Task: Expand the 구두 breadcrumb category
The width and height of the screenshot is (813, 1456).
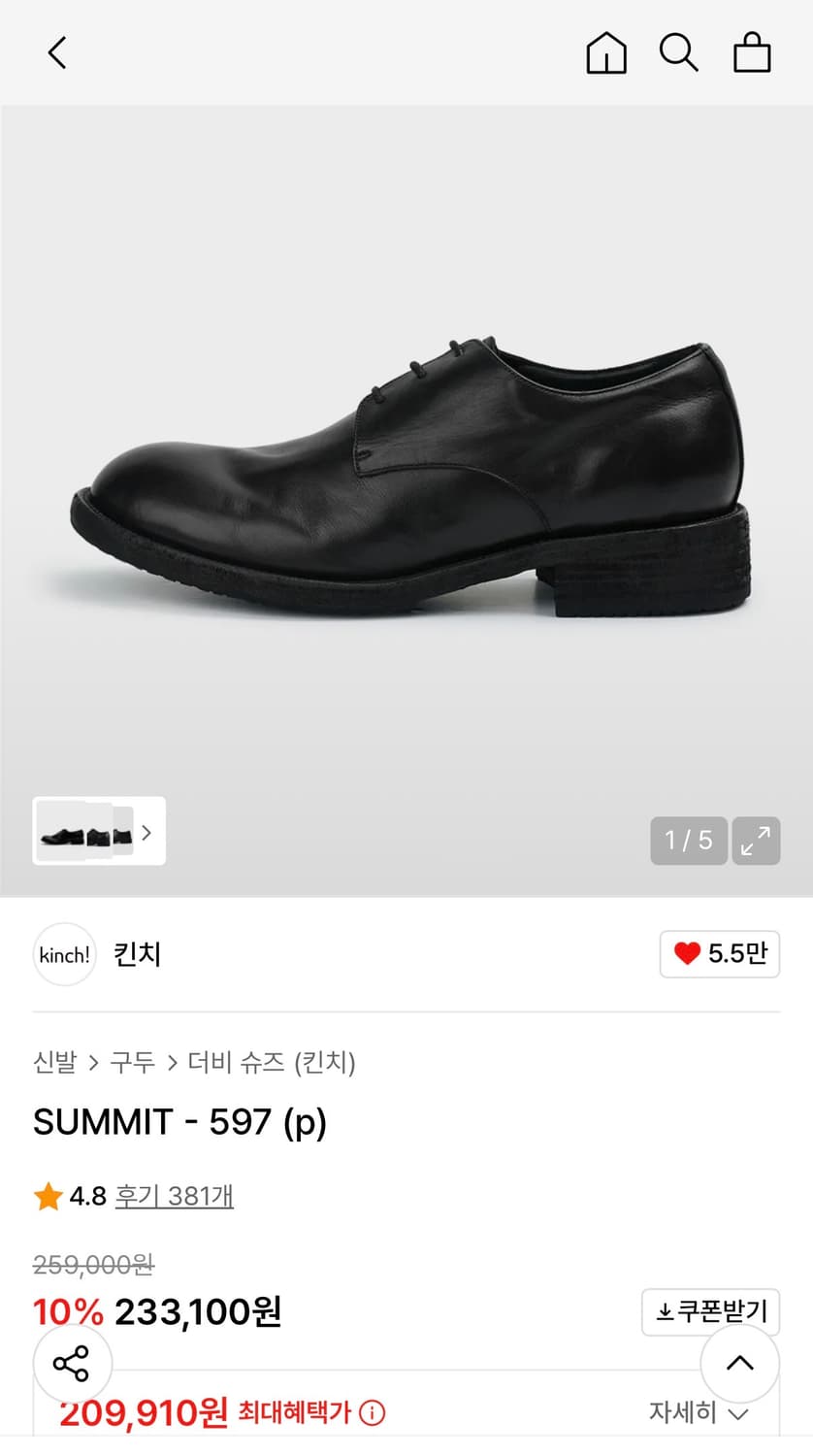Action: [133, 1063]
